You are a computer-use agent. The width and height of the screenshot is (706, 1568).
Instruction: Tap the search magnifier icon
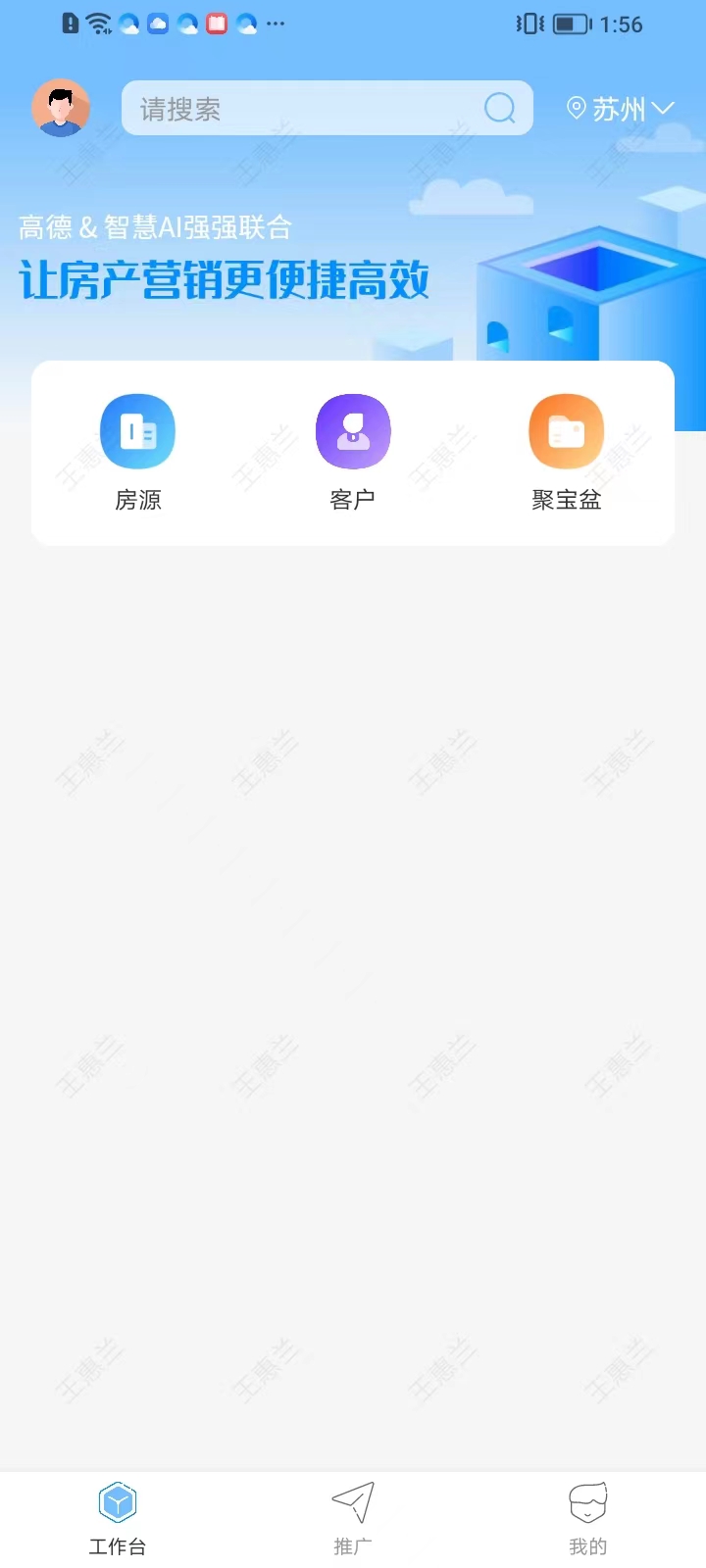point(499,108)
